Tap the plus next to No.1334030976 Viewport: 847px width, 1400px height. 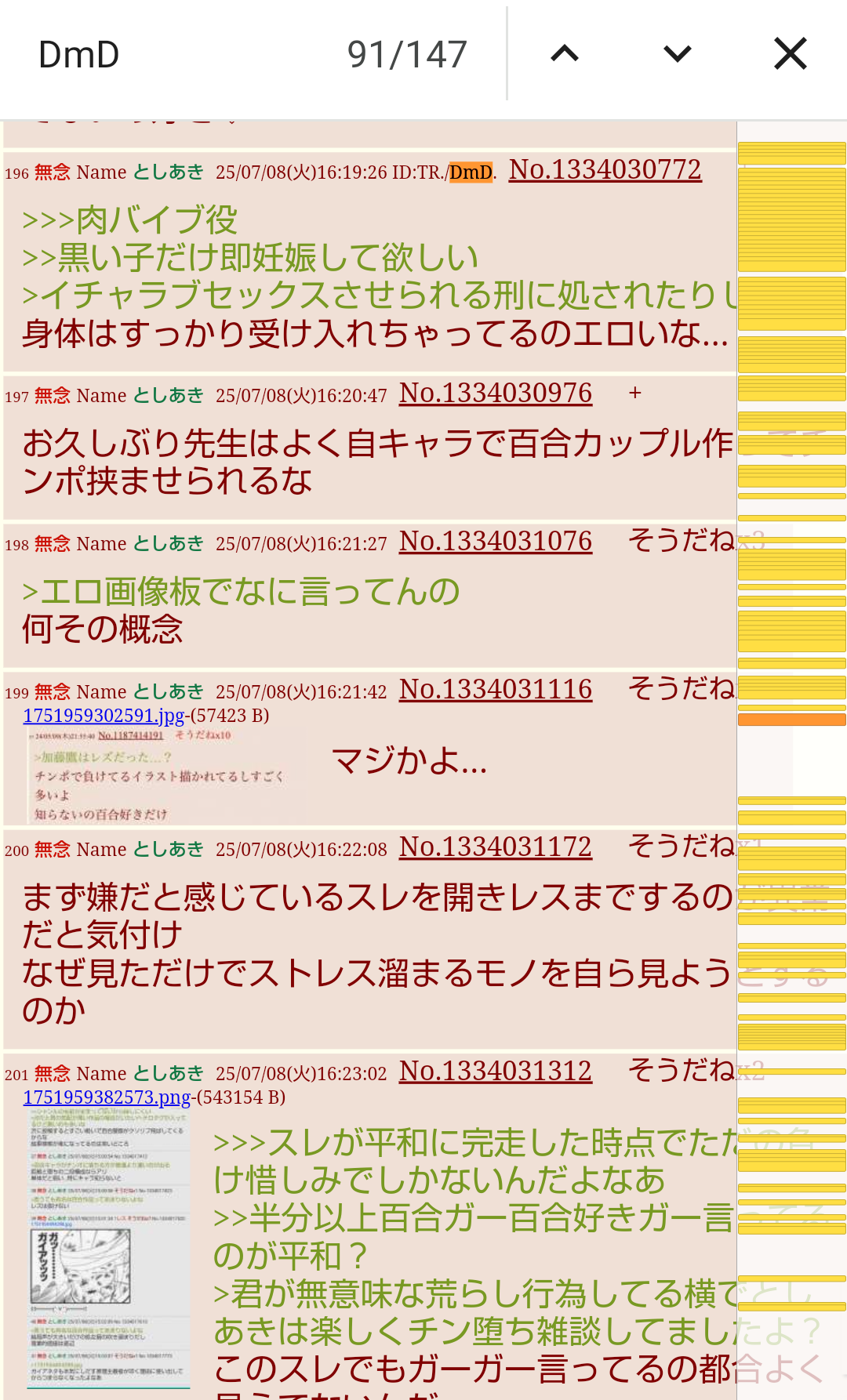pos(635,393)
